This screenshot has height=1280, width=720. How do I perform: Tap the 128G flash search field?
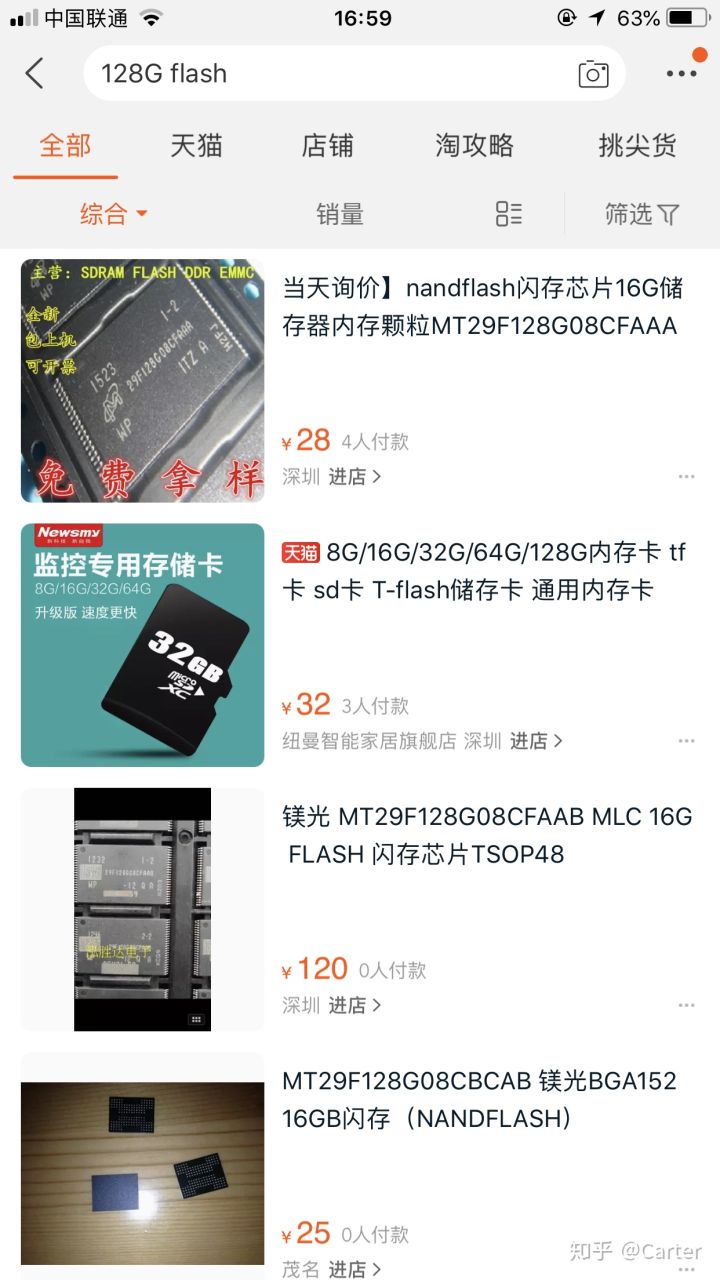330,73
